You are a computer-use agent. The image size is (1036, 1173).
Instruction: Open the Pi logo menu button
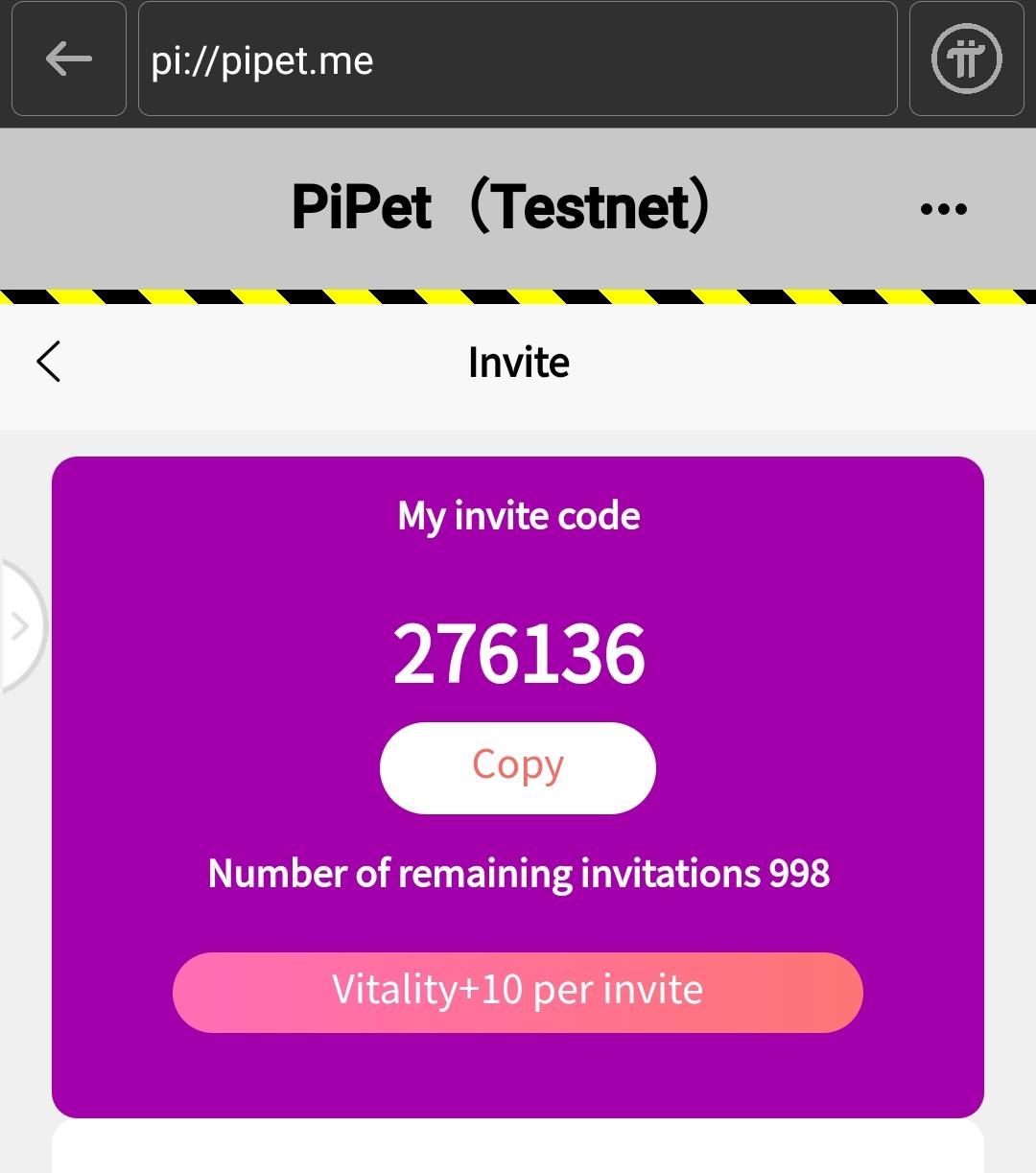click(x=966, y=59)
